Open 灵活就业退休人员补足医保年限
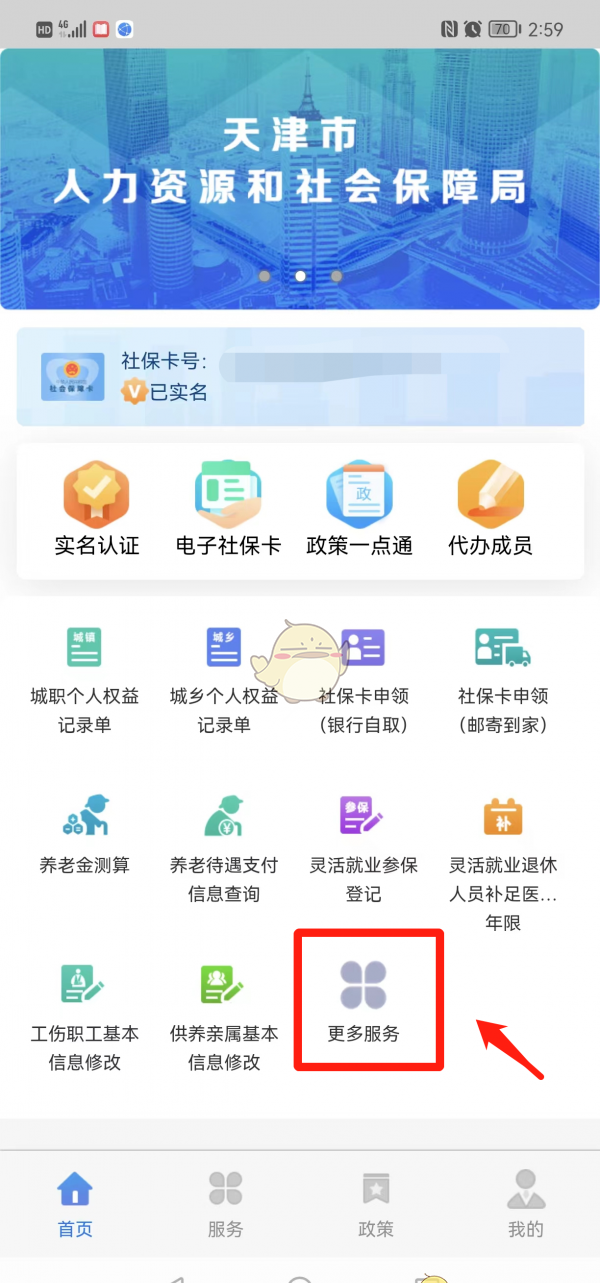Viewport: 600px width, 1283px height. click(503, 860)
